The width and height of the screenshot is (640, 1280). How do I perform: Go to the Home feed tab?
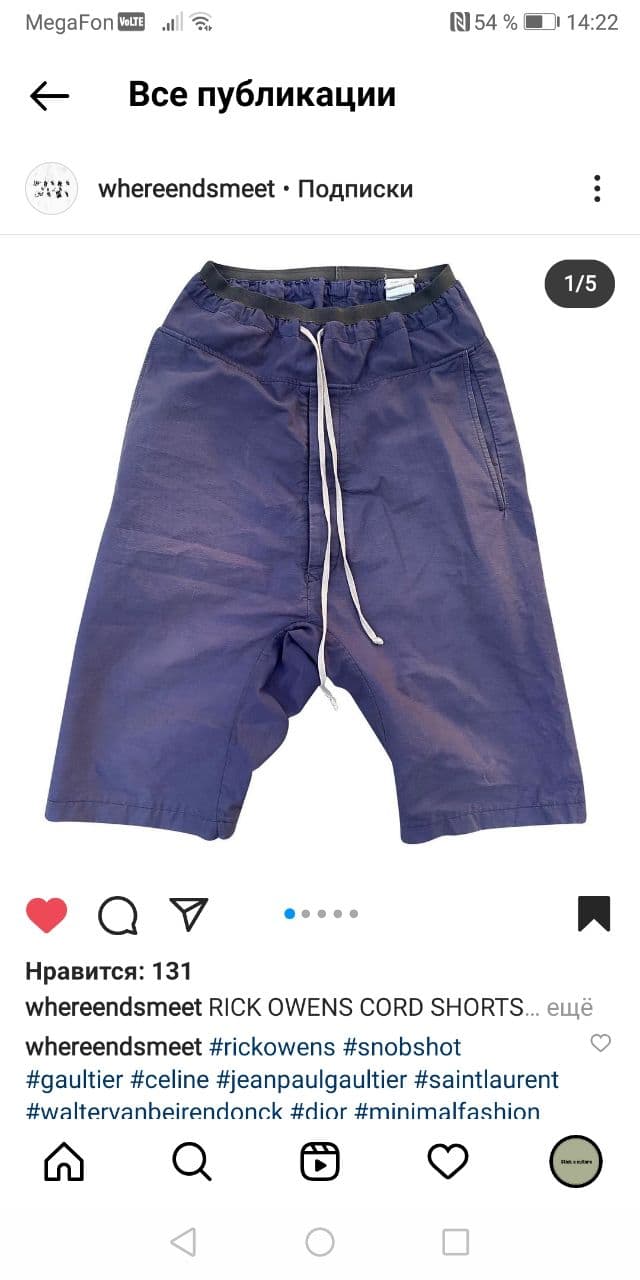(x=64, y=1161)
